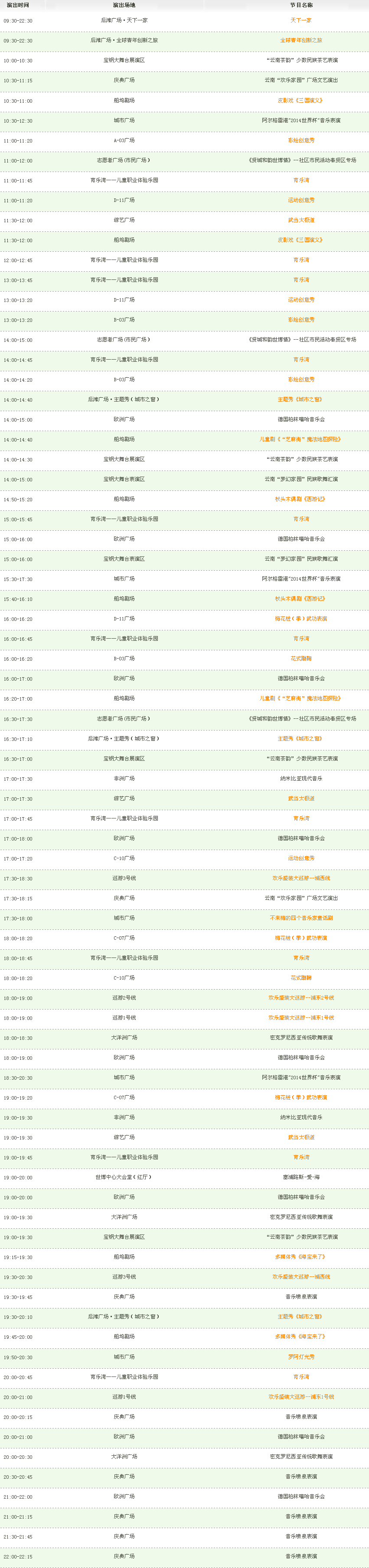Open 彩绘创意秀 at A-03广场 11:00-11:20
The width and height of the screenshot is (369, 1568).
tap(301, 140)
